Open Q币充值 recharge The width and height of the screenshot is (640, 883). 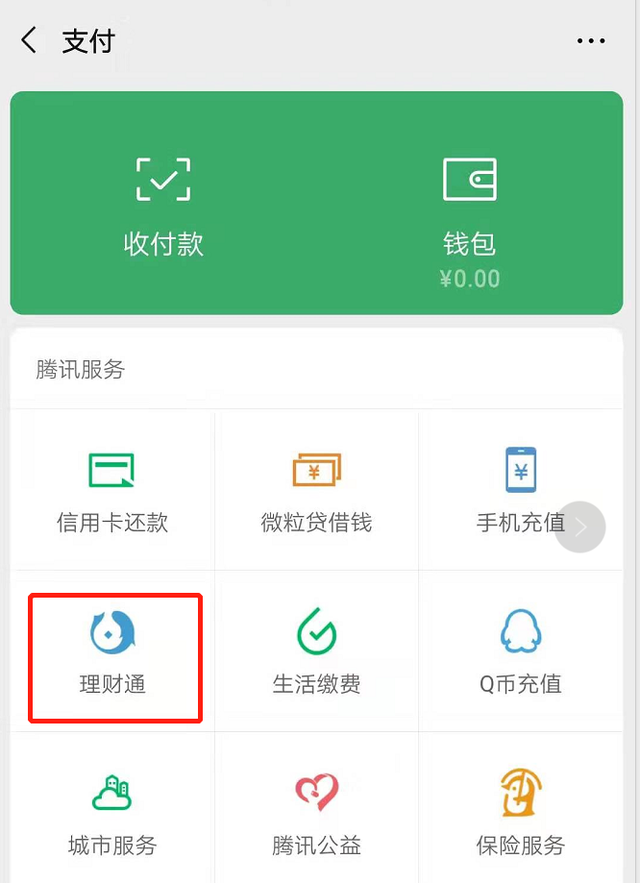click(520, 653)
